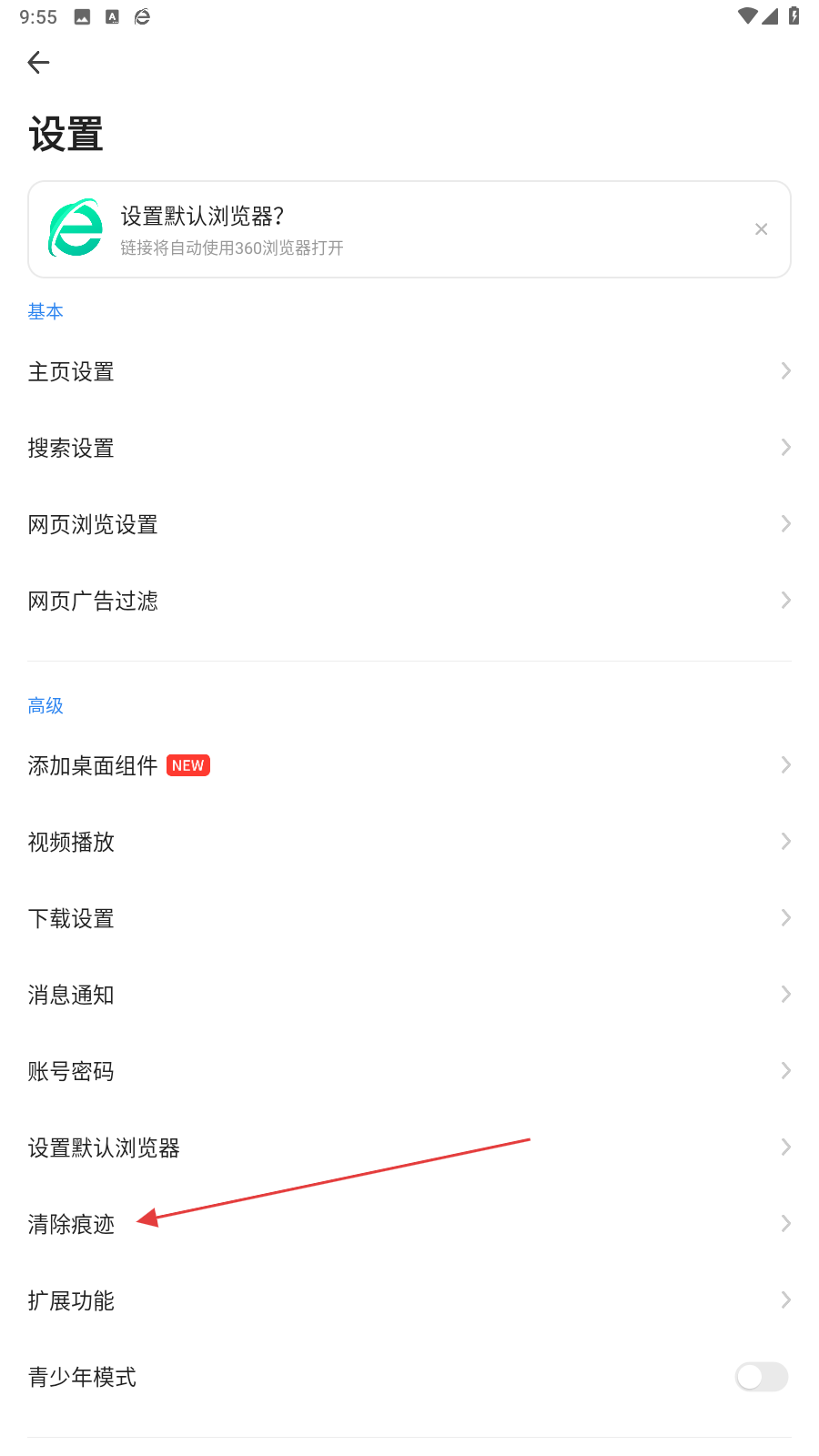Dismiss the default browser banner
The image size is (819, 1456).
click(x=761, y=229)
